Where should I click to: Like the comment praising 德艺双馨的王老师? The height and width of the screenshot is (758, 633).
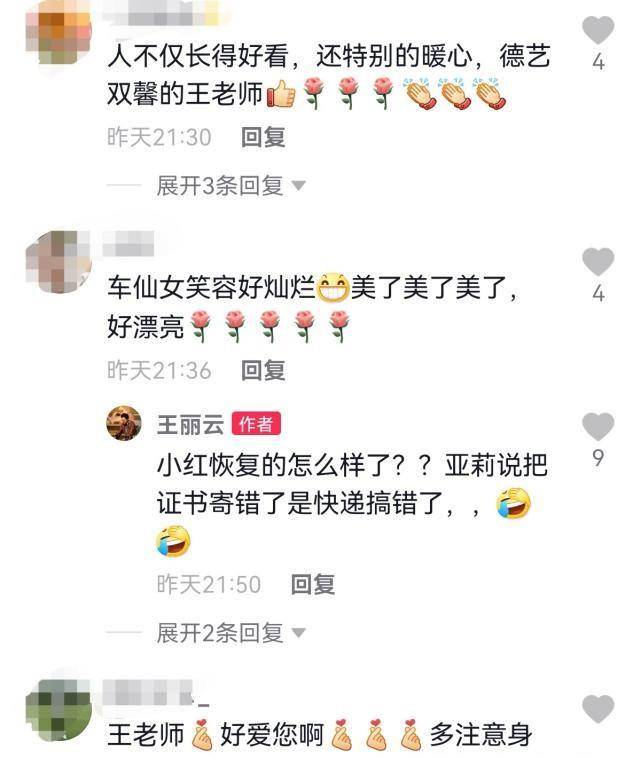tap(598, 31)
